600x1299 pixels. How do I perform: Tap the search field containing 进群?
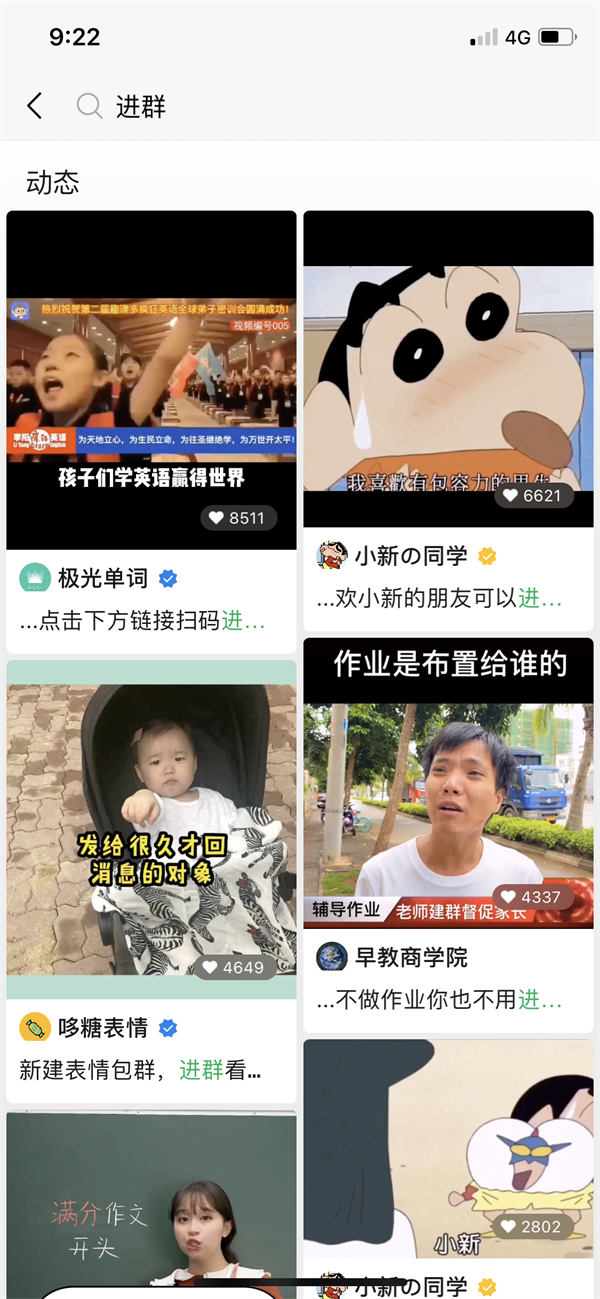pos(300,106)
